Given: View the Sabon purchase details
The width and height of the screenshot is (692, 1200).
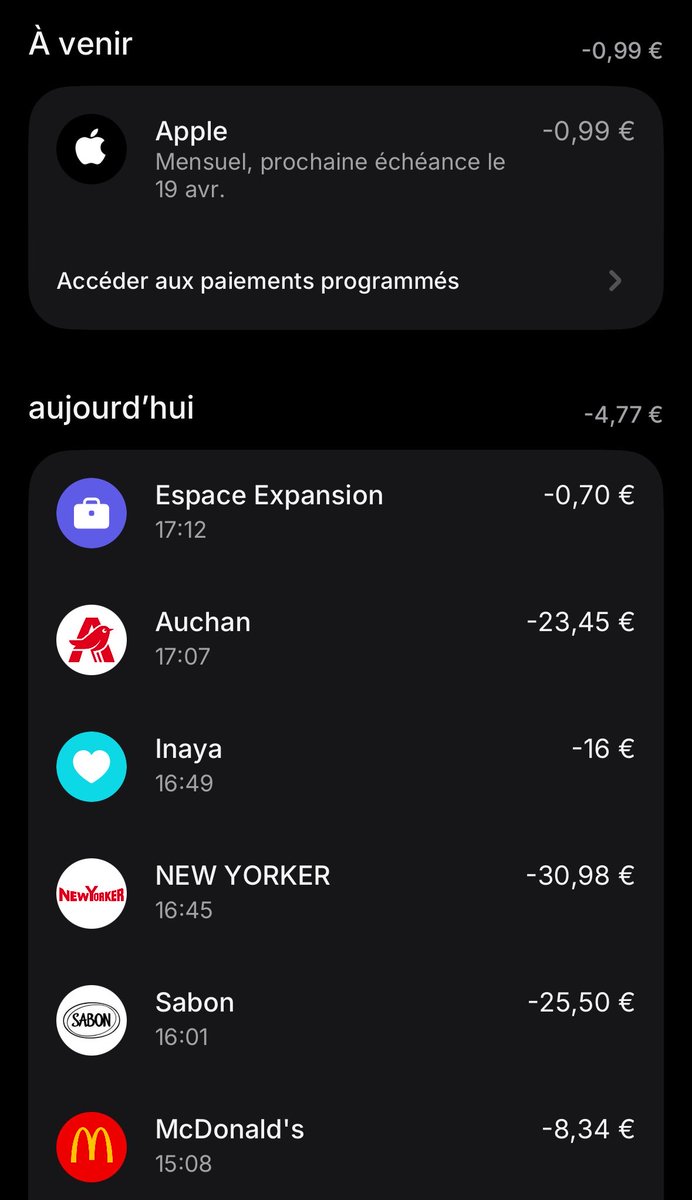Looking at the screenshot, I should [346, 1020].
